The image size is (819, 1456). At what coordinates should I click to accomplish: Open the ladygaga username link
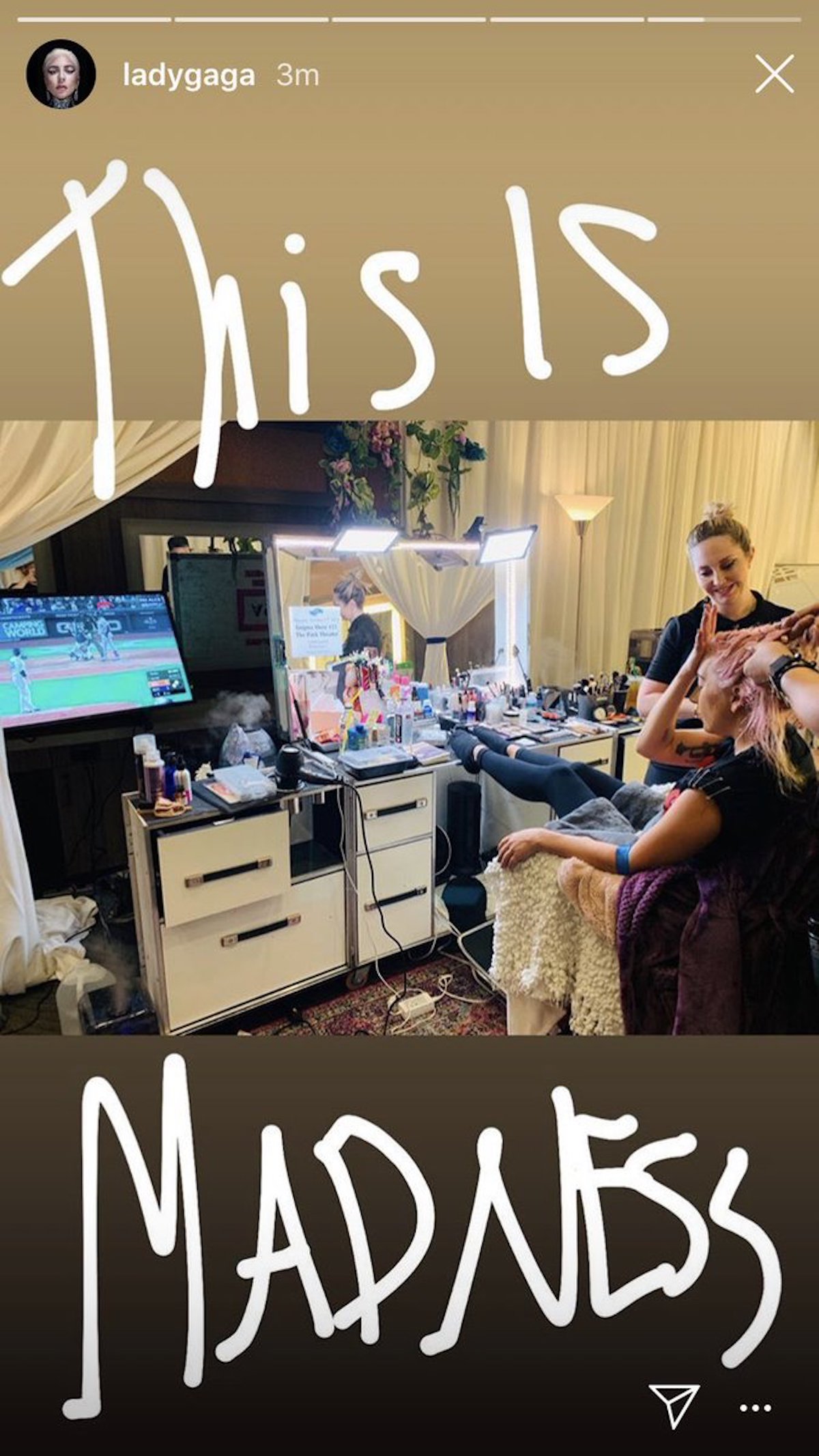point(189,76)
